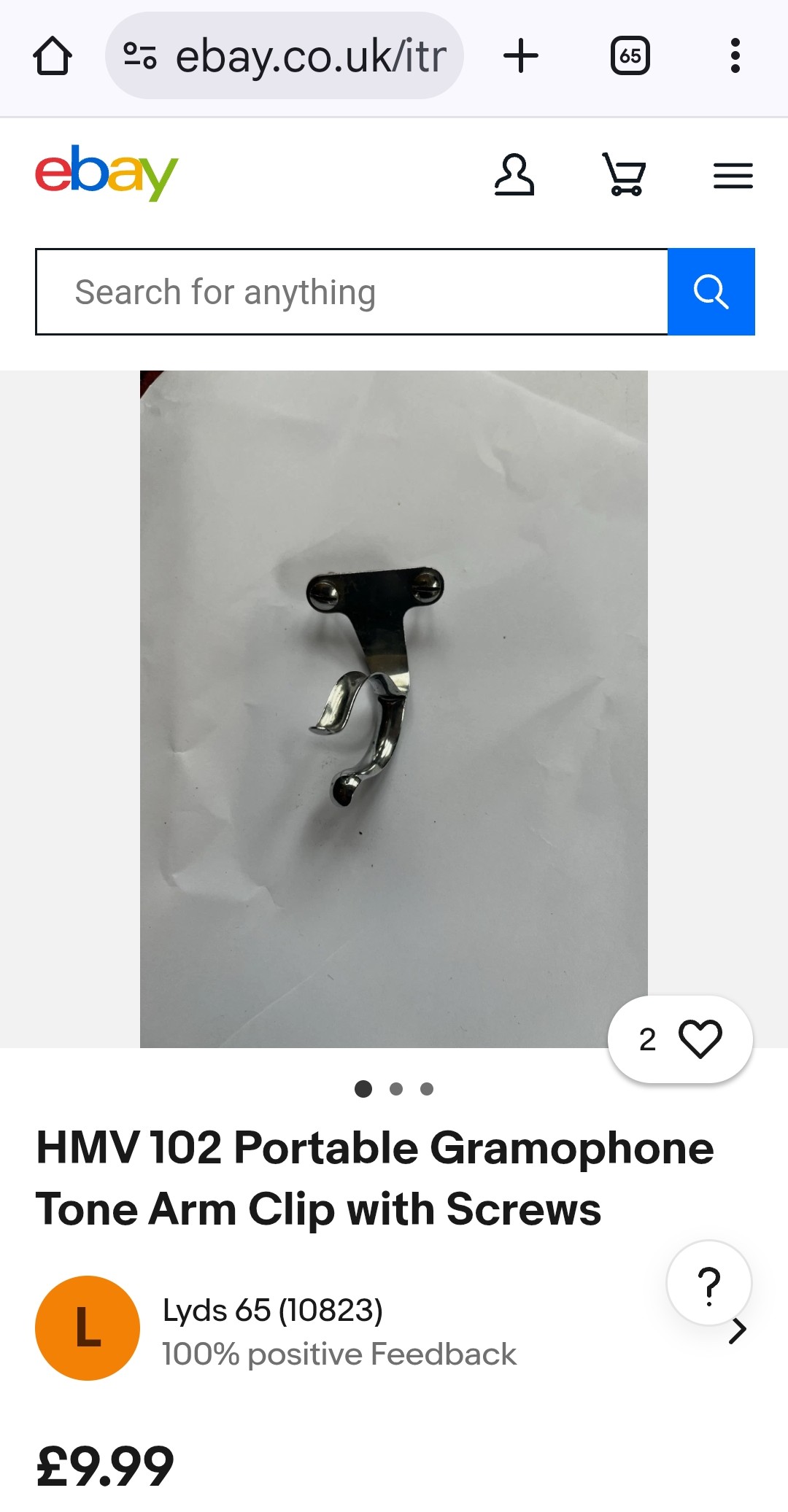Focus the 'Search for anything' field
This screenshot has width=788, height=1512.
click(x=352, y=292)
